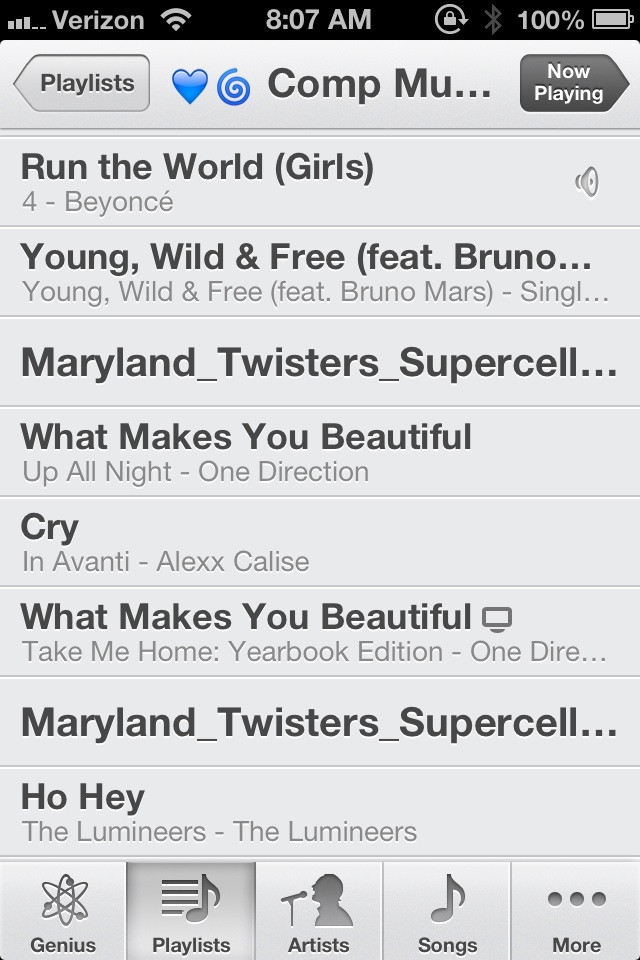Play Young, Wild & Free feat. Bruno Mars

point(300,272)
